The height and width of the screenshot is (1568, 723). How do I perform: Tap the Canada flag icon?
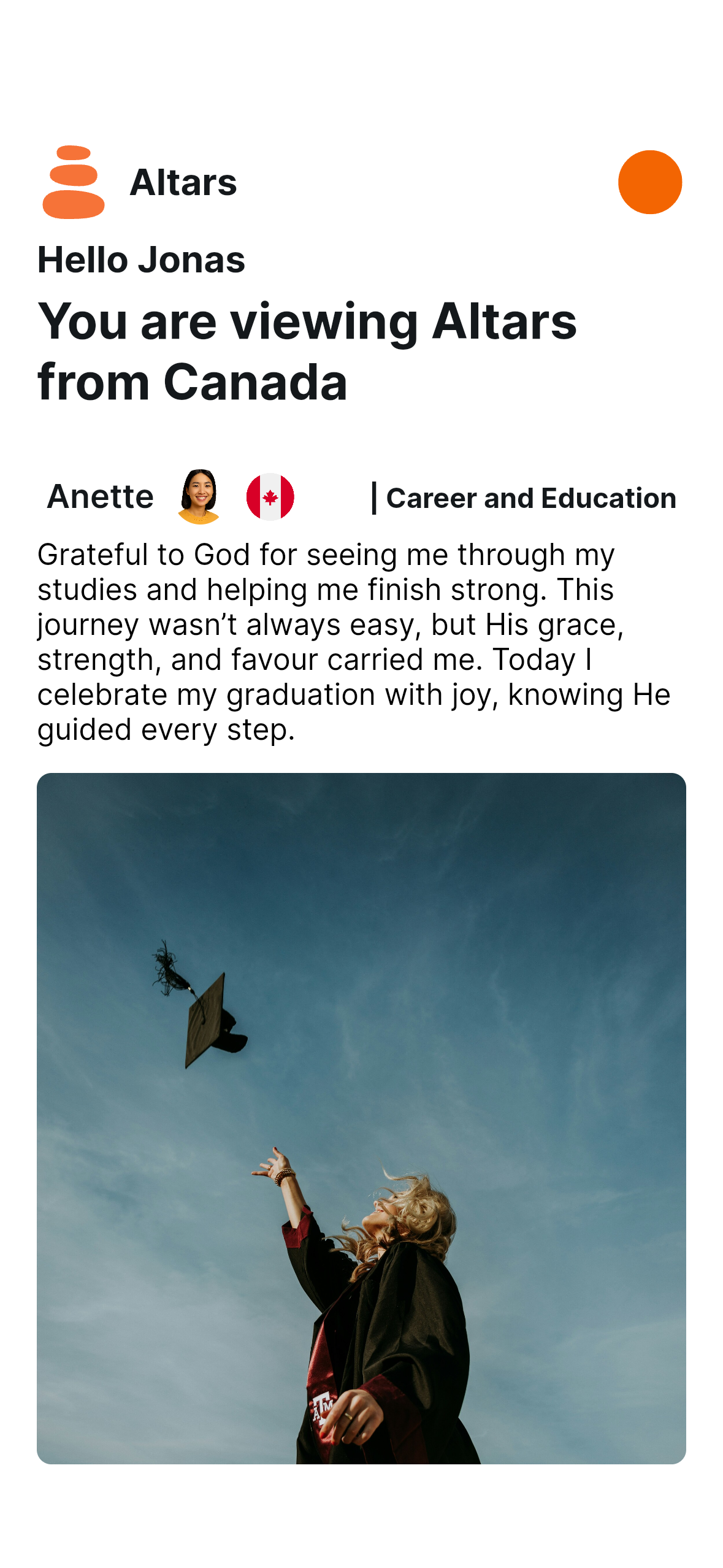pos(270,497)
